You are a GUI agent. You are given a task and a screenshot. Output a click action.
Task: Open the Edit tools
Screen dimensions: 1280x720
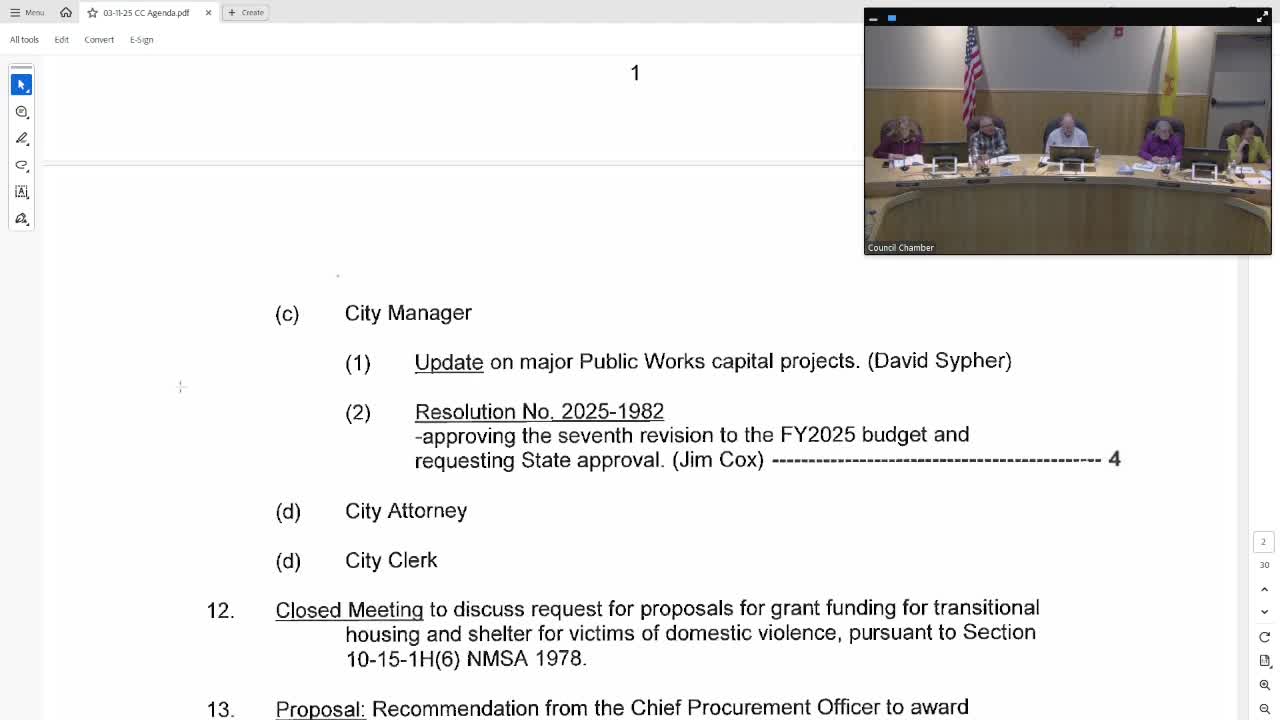[61, 39]
